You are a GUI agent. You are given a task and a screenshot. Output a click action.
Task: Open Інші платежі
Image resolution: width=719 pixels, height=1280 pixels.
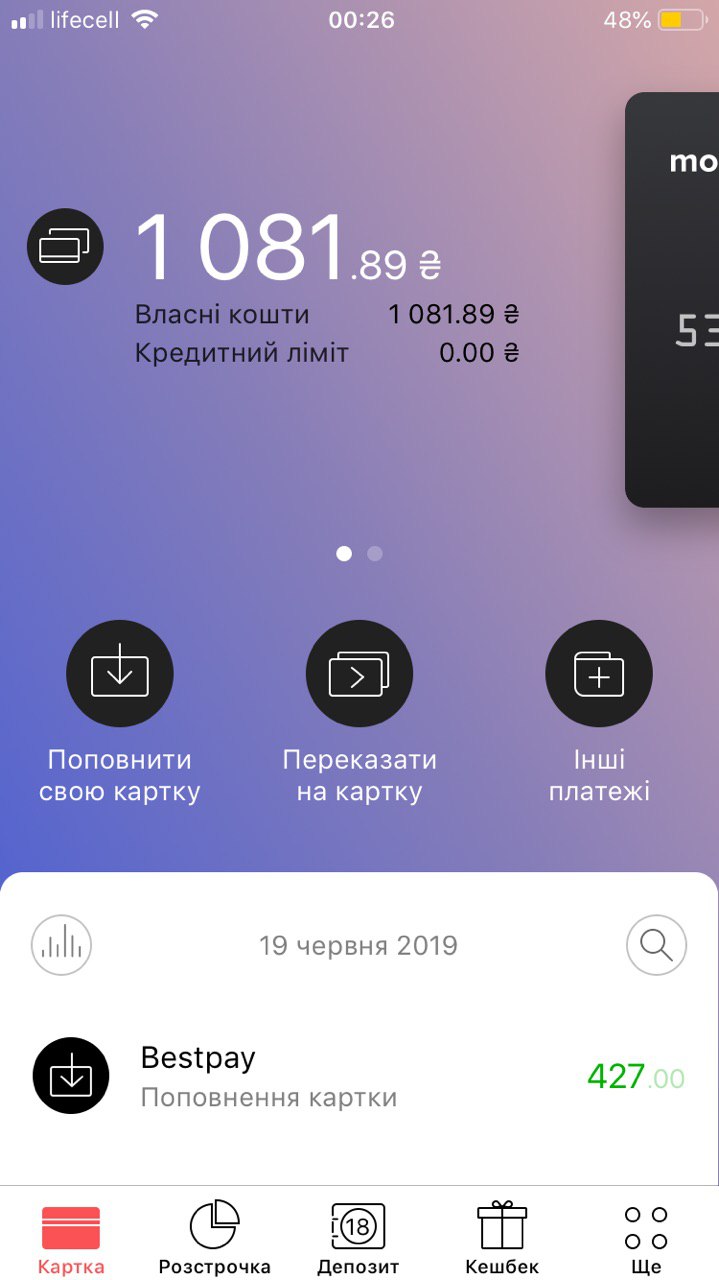tap(599, 673)
